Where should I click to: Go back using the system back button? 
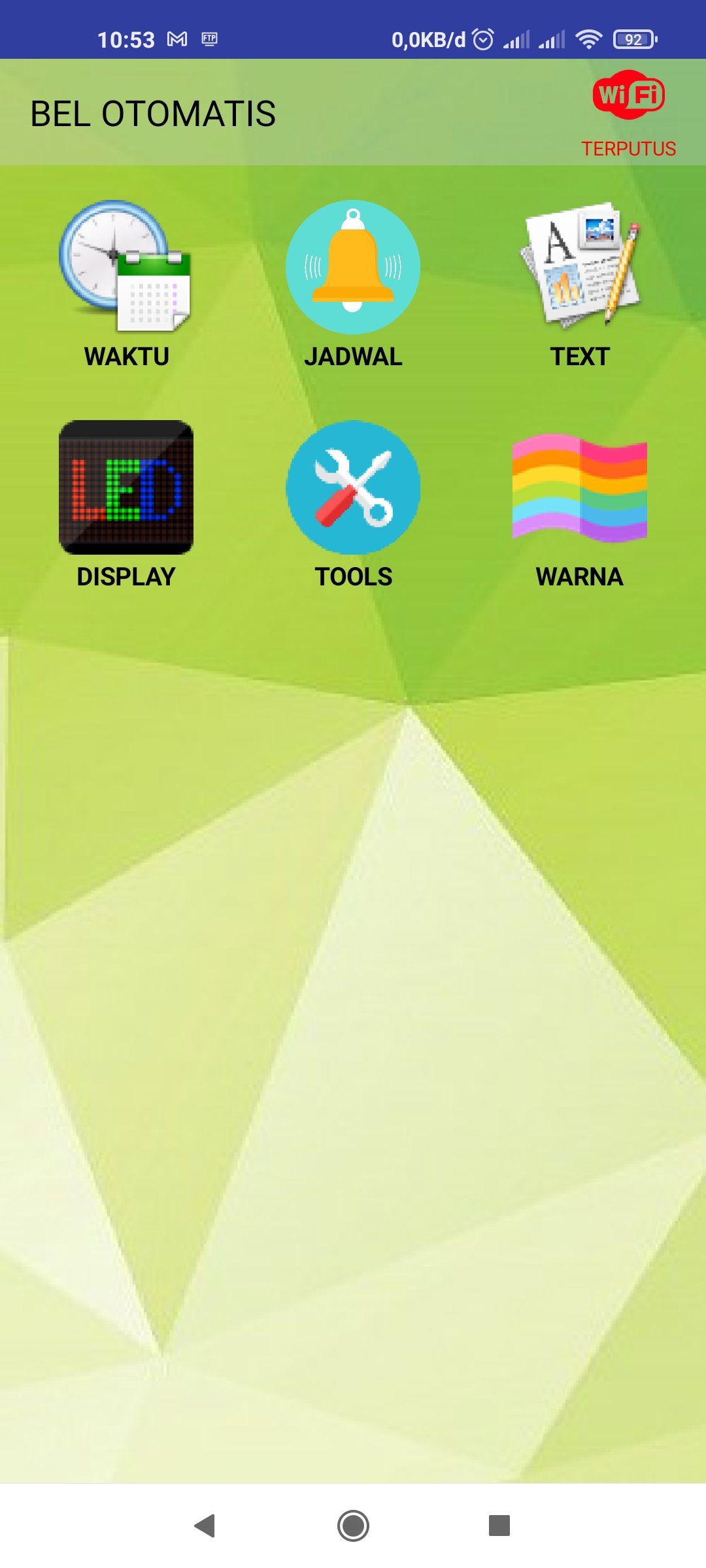click(205, 1526)
